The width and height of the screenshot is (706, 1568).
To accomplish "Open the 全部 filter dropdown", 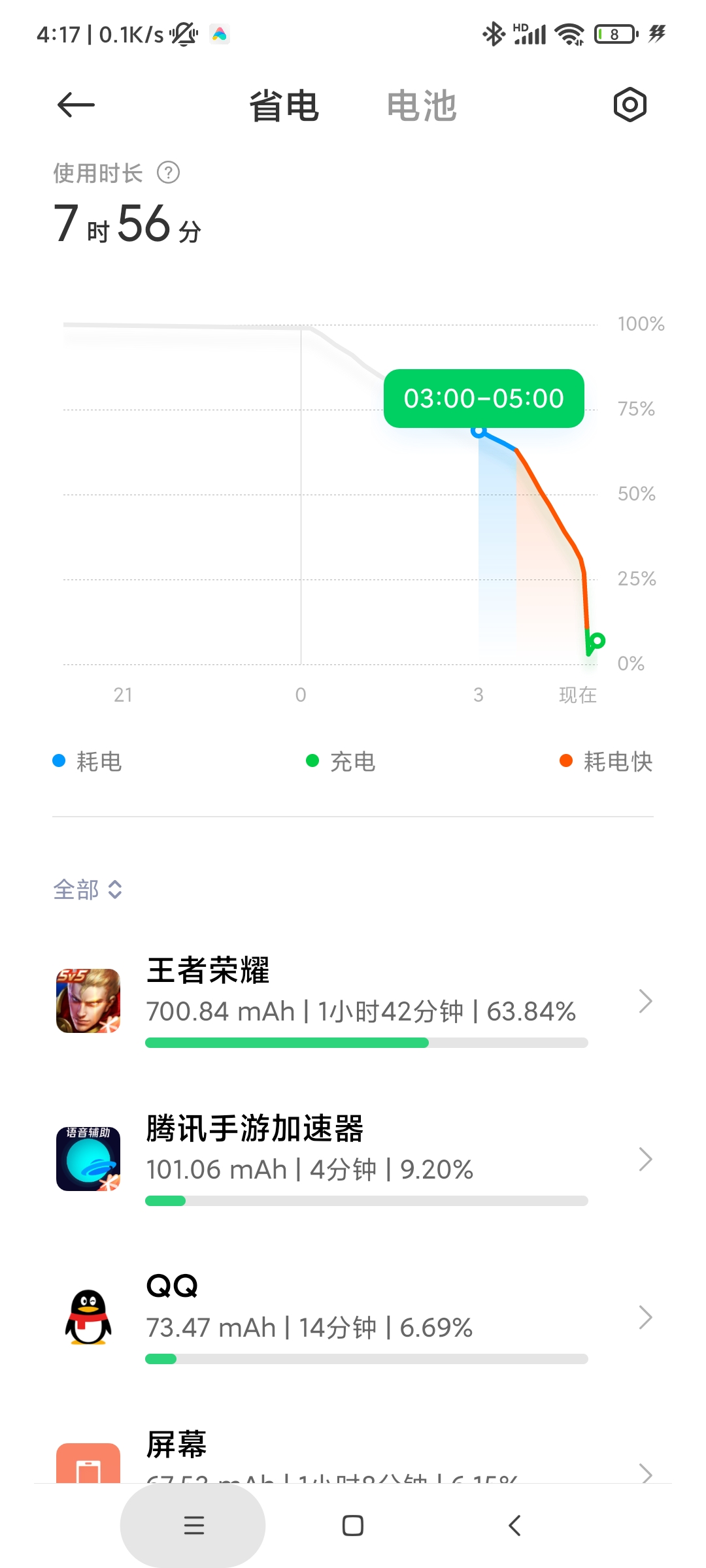I will coord(88,889).
